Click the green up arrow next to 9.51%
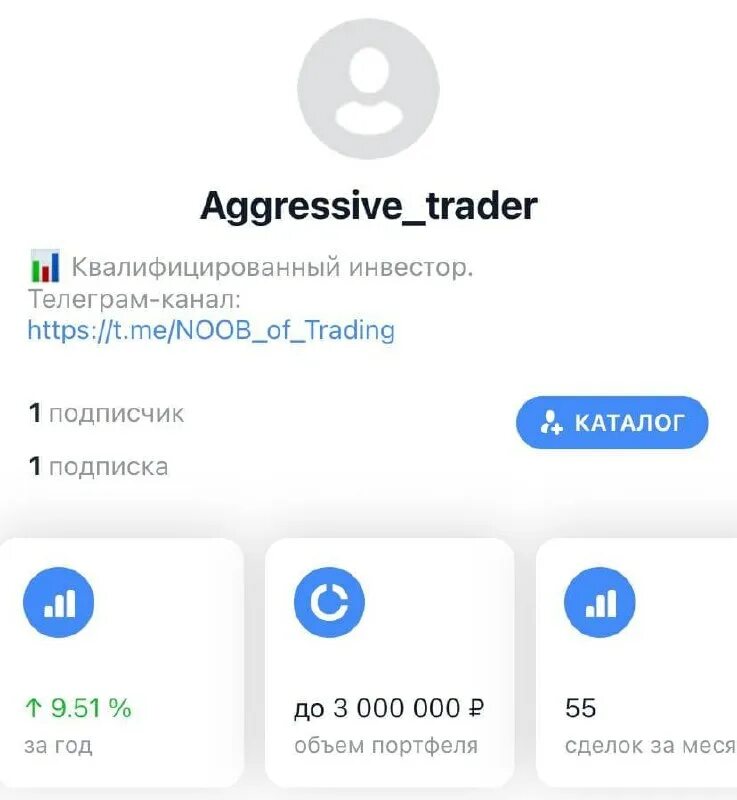 point(33,709)
